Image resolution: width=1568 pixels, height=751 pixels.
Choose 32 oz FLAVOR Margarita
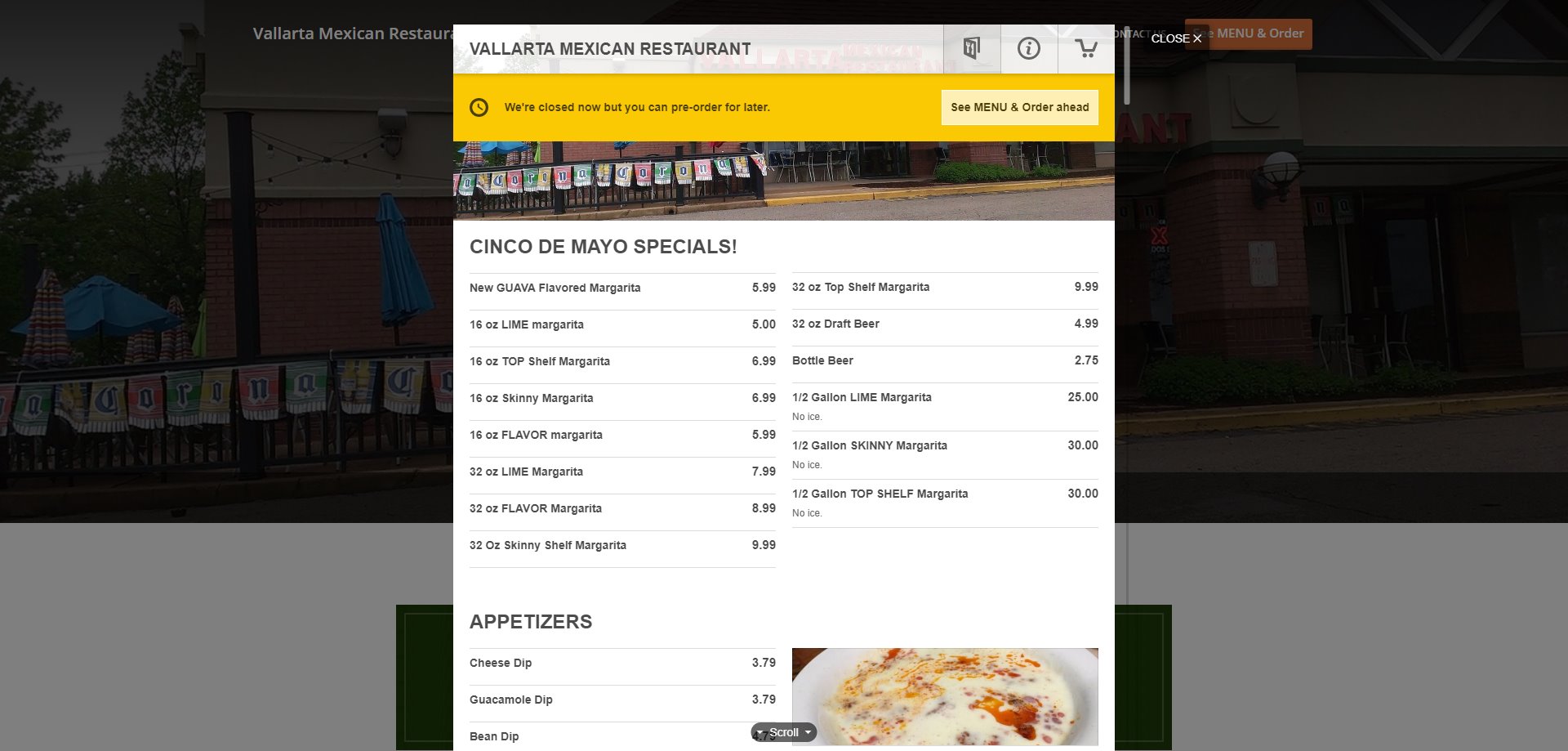536,509
